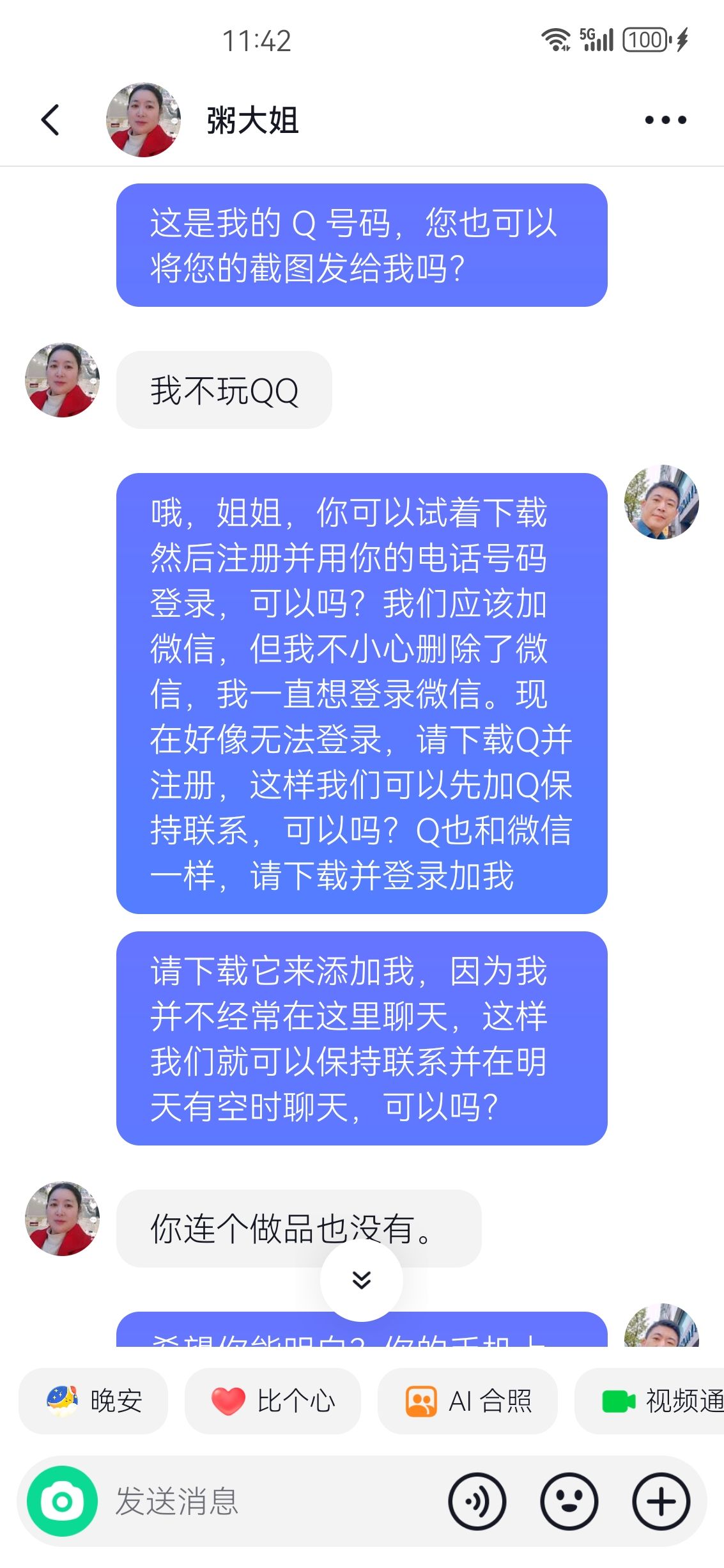The image size is (724, 1568).
Task: Focus the 发送消息 text field
Action: click(x=268, y=1501)
